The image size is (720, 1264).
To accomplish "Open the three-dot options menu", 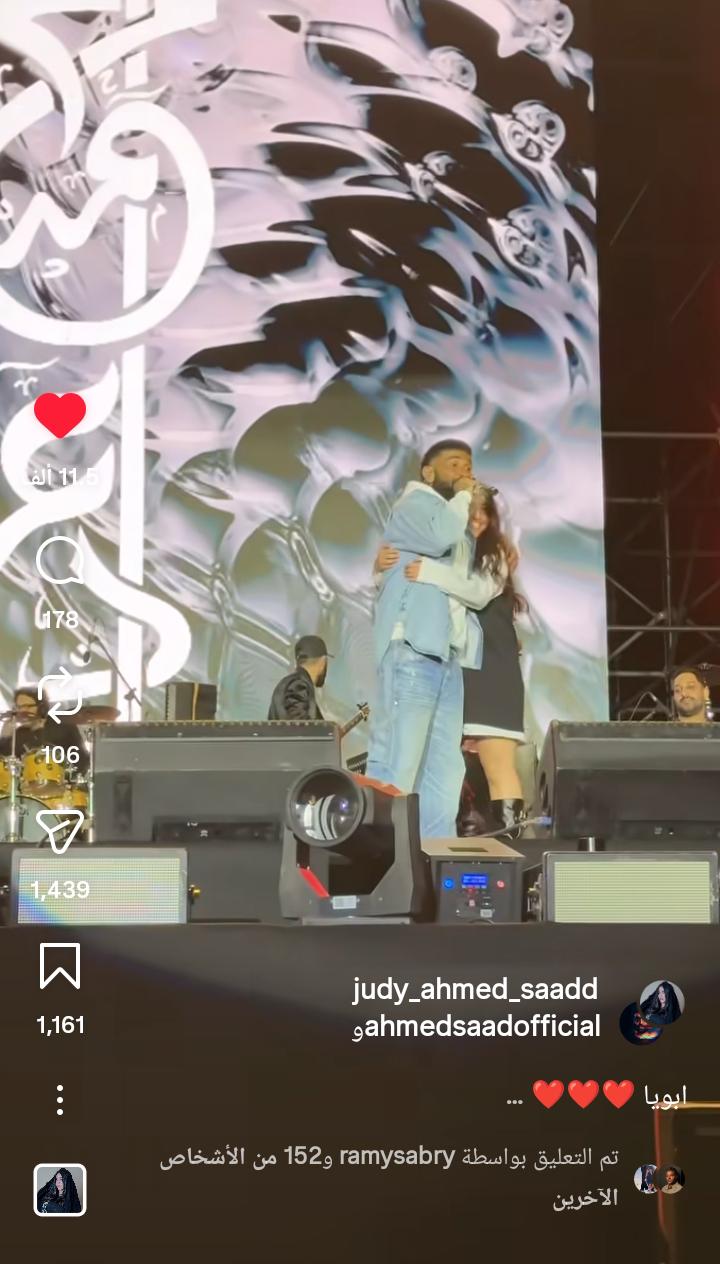I will pyautogui.click(x=60, y=1100).
